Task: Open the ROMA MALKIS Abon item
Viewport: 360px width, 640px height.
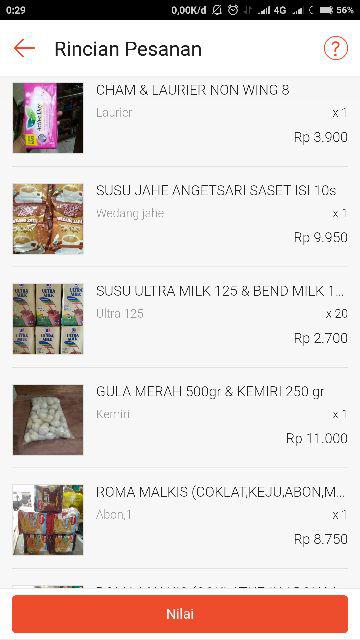Action: pyautogui.click(x=180, y=520)
